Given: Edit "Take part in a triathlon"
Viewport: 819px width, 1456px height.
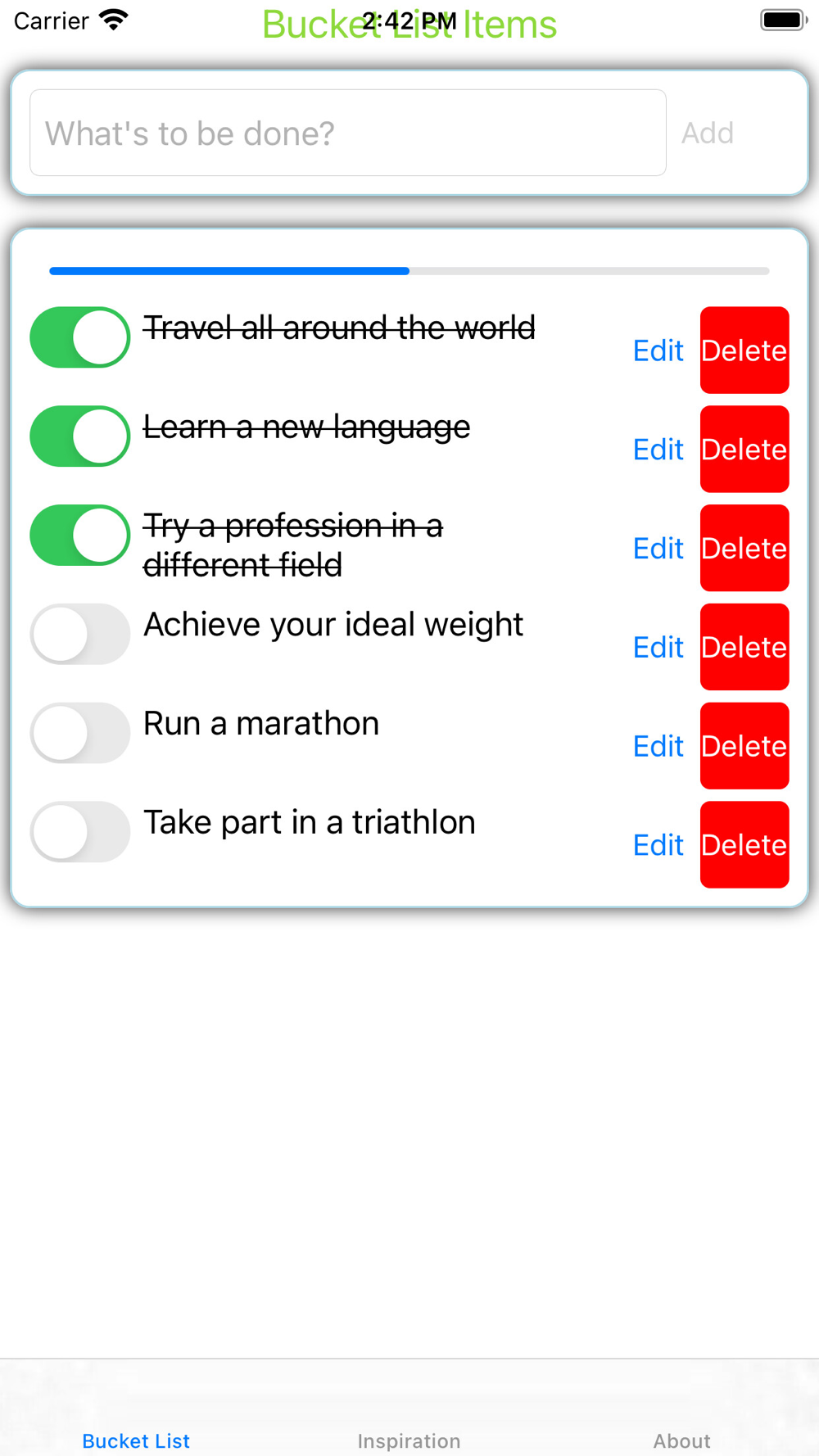Looking at the screenshot, I should (658, 845).
